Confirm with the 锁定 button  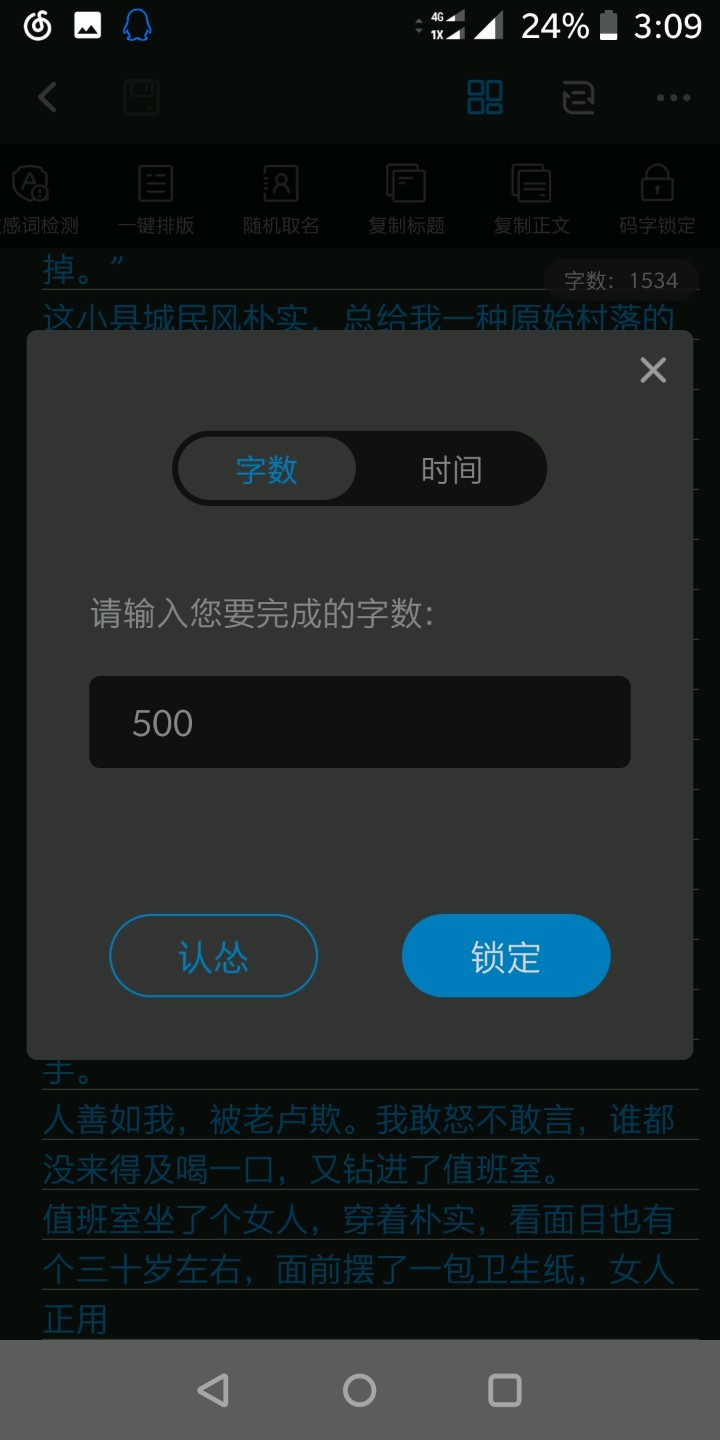click(x=506, y=956)
